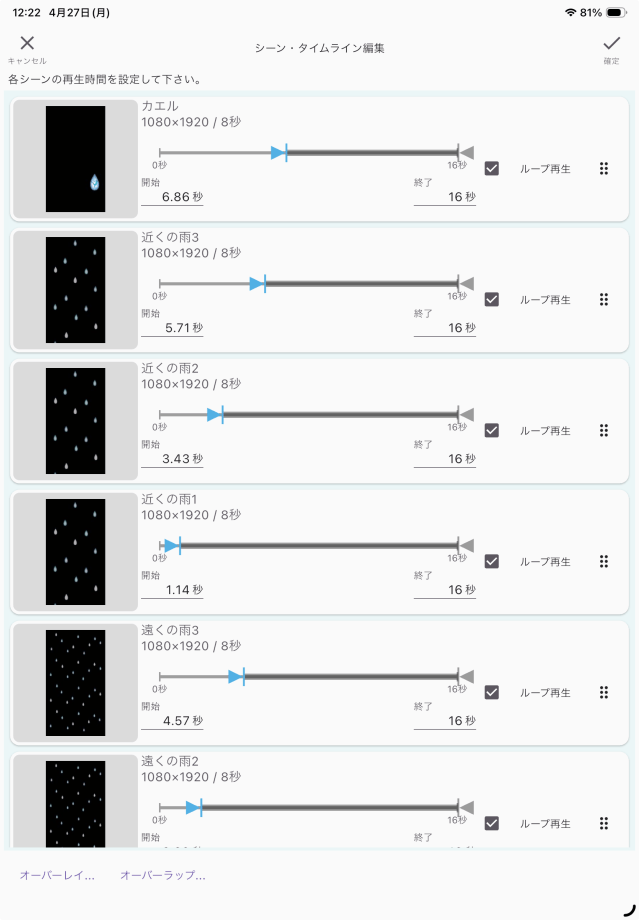Open the オーバーレイ… option

point(57,875)
